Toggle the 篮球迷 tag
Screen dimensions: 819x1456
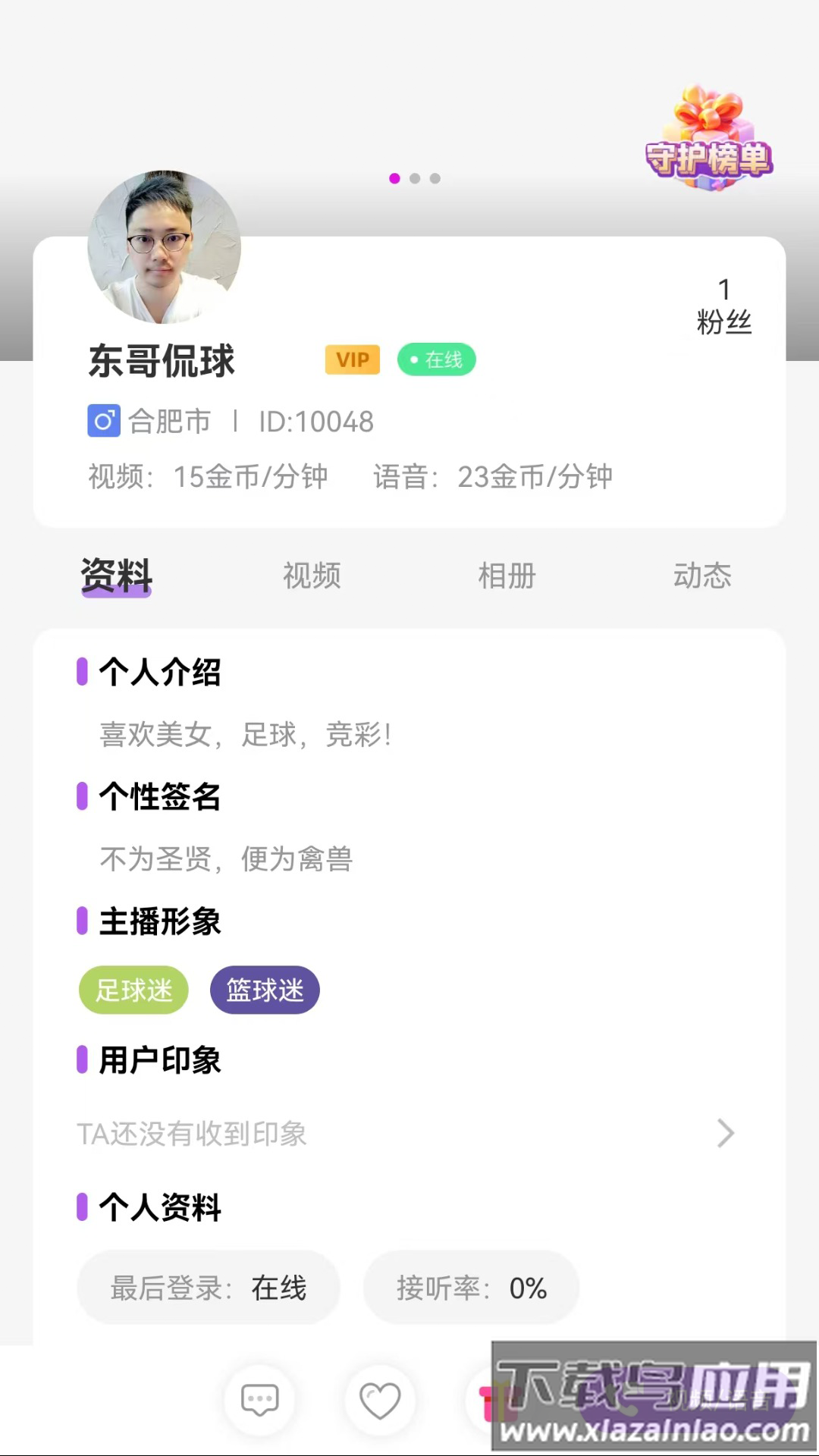point(264,990)
